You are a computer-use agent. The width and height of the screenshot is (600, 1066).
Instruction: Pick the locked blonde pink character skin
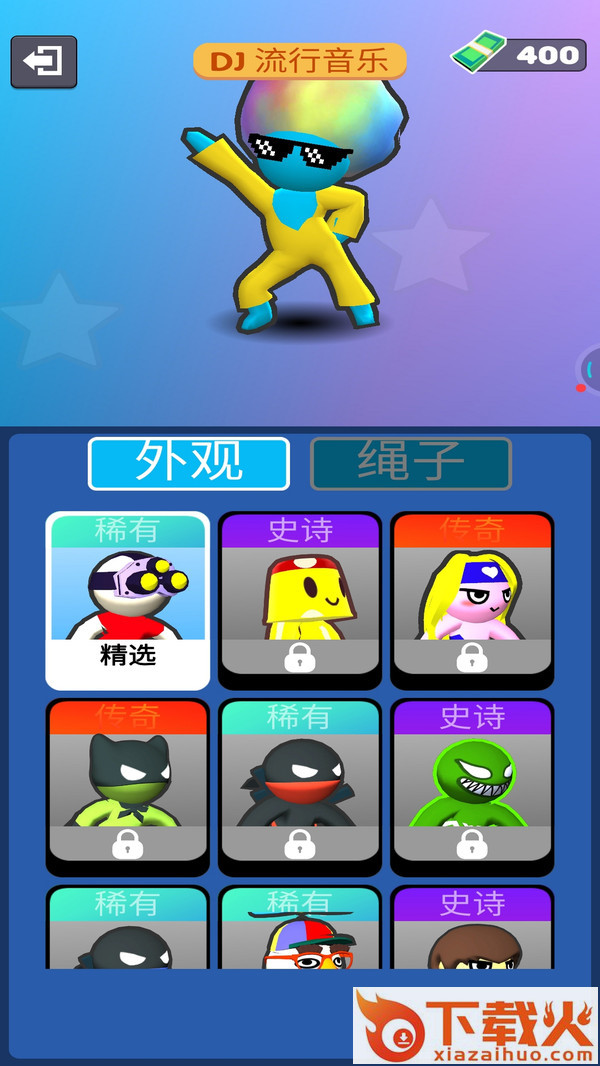(x=472, y=601)
